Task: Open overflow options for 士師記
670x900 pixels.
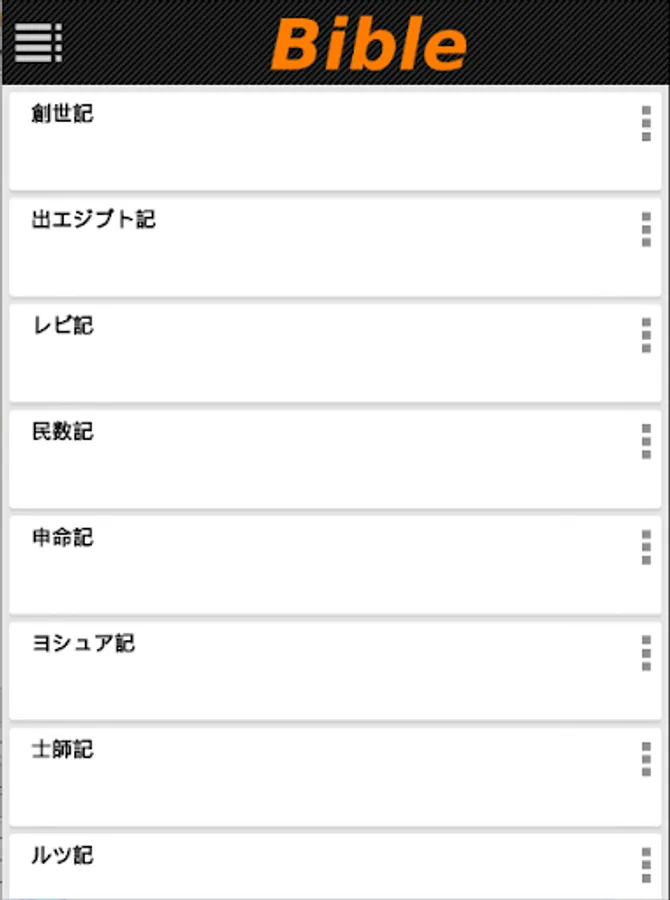Action: pyautogui.click(x=646, y=759)
